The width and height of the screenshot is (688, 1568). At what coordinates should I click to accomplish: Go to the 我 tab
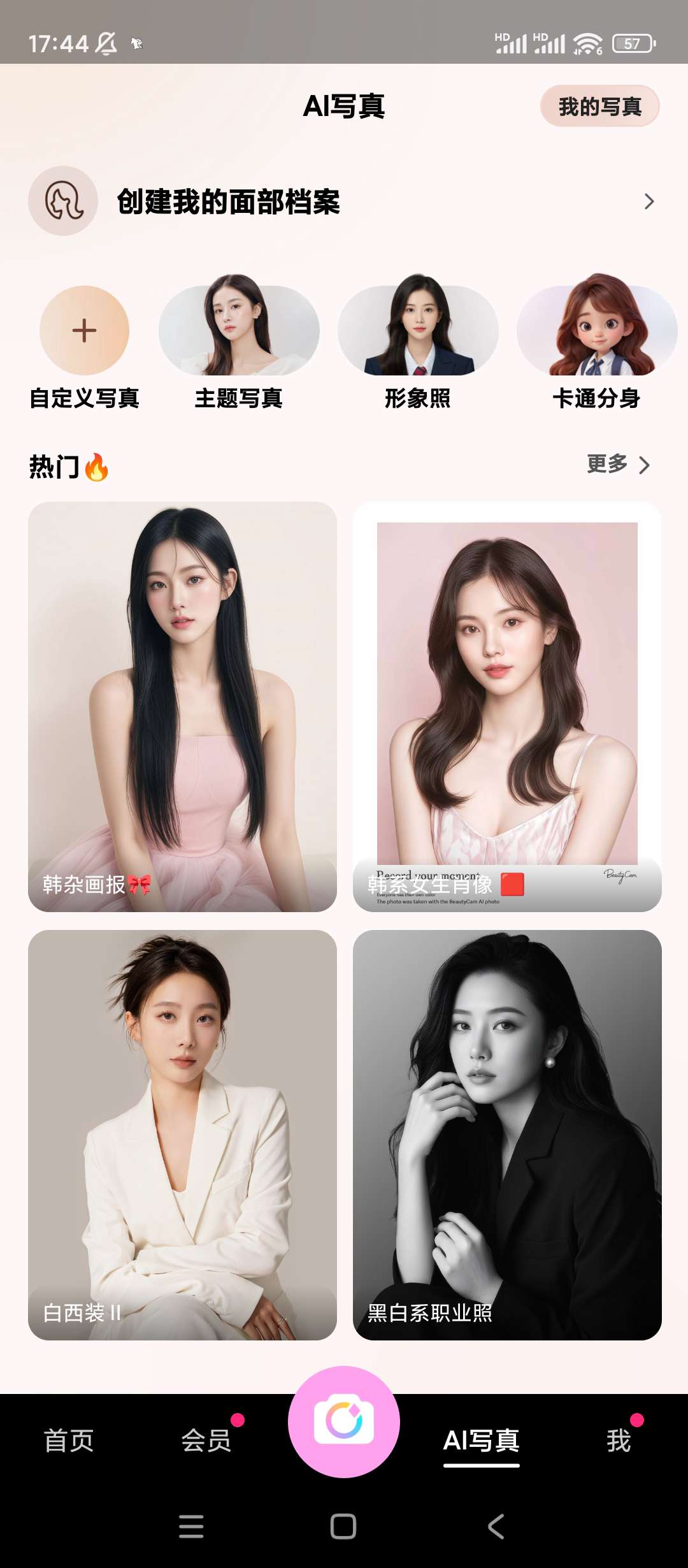tap(619, 1441)
